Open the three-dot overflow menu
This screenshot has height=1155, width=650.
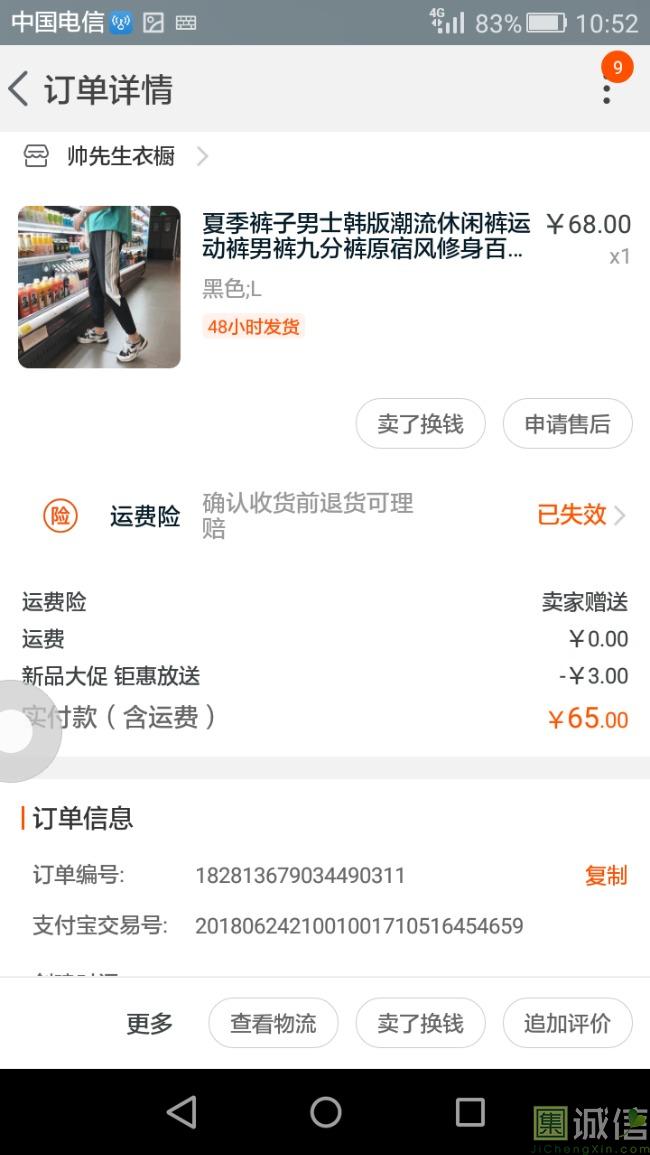click(x=606, y=90)
